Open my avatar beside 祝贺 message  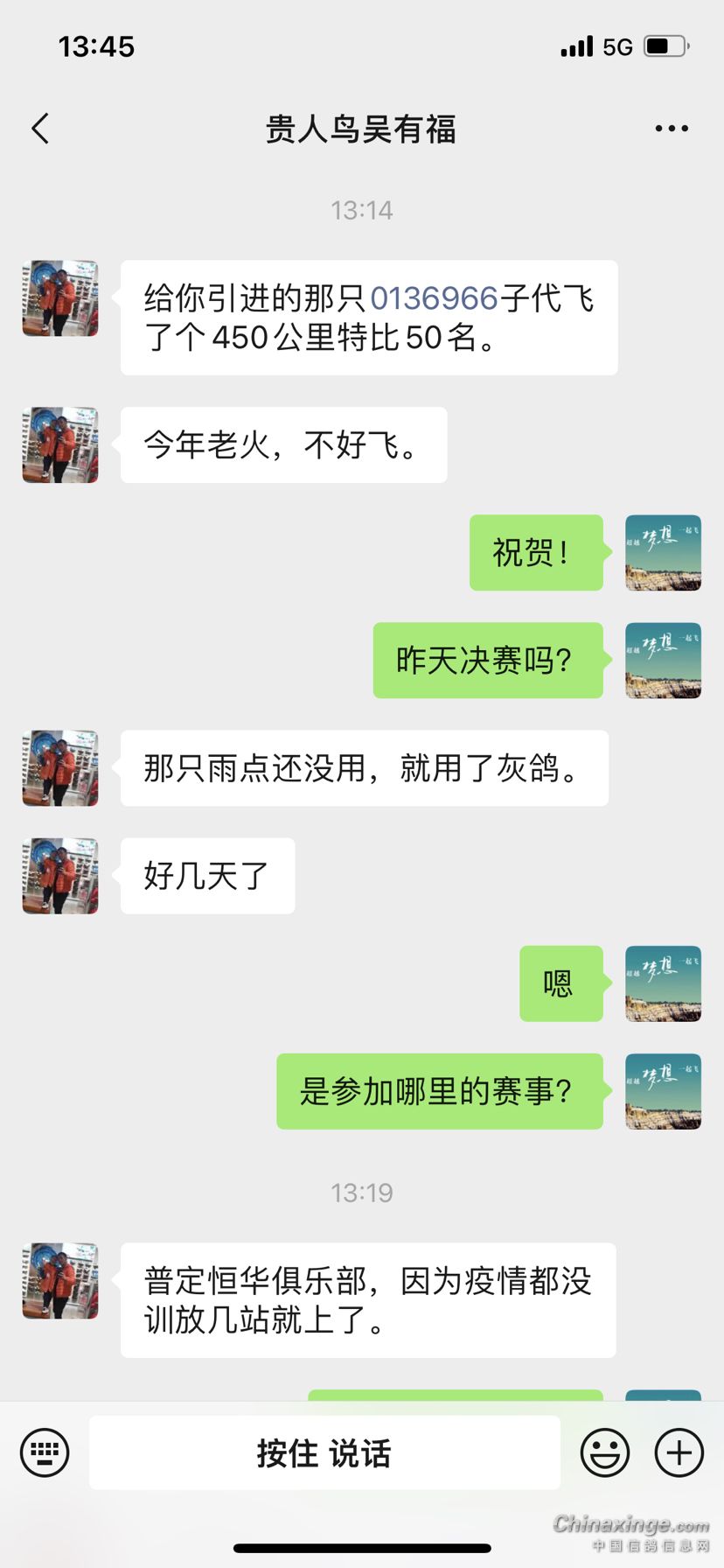[664, 552]
